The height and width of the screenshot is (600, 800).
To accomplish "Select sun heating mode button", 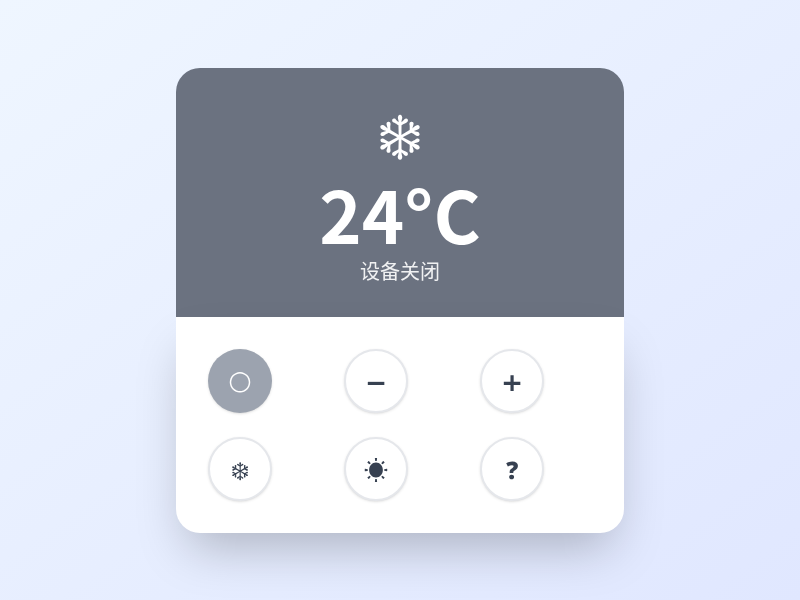I will (376, 469).
